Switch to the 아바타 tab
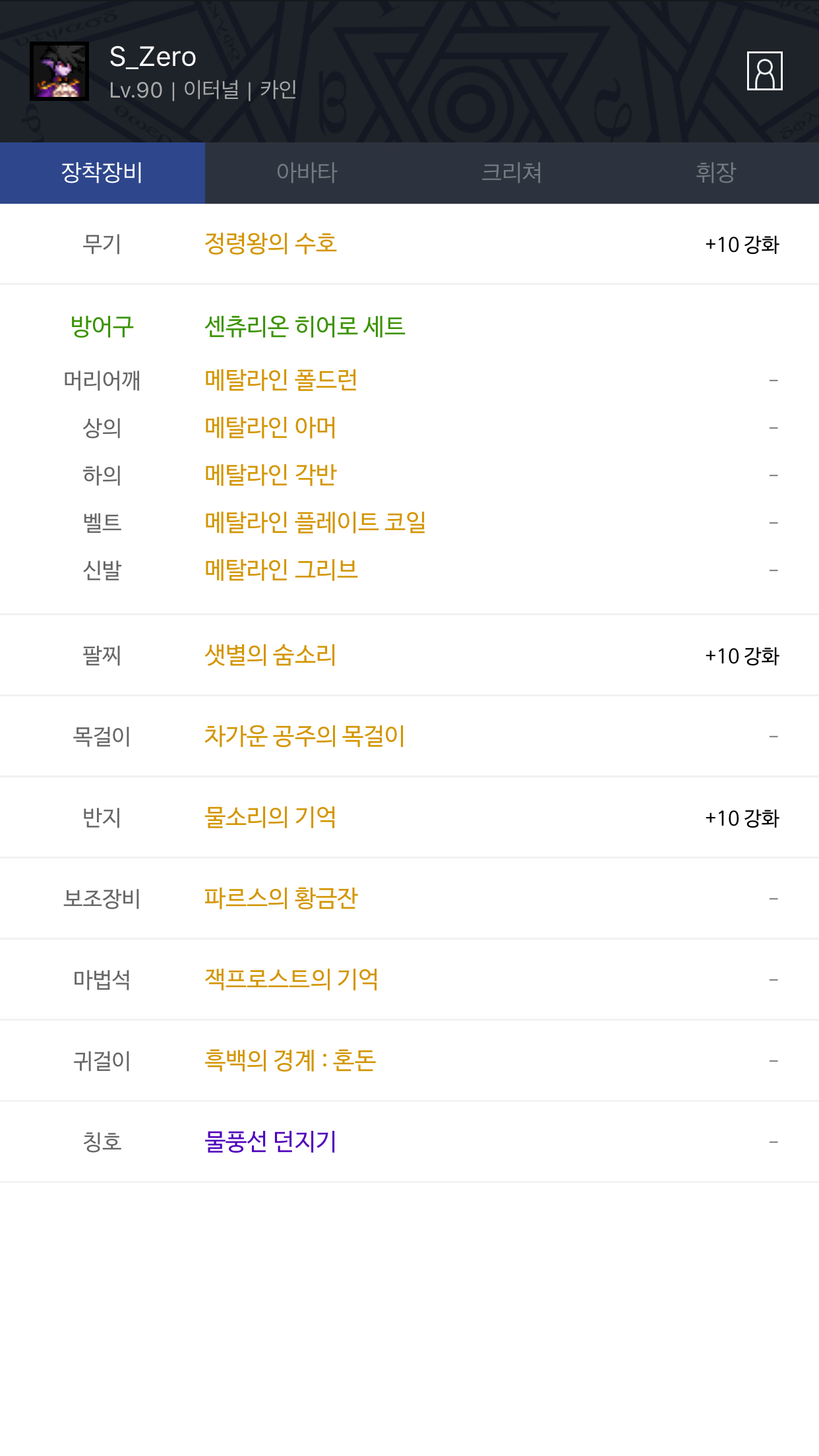The image size is (819, 1456). coord(307,173)
